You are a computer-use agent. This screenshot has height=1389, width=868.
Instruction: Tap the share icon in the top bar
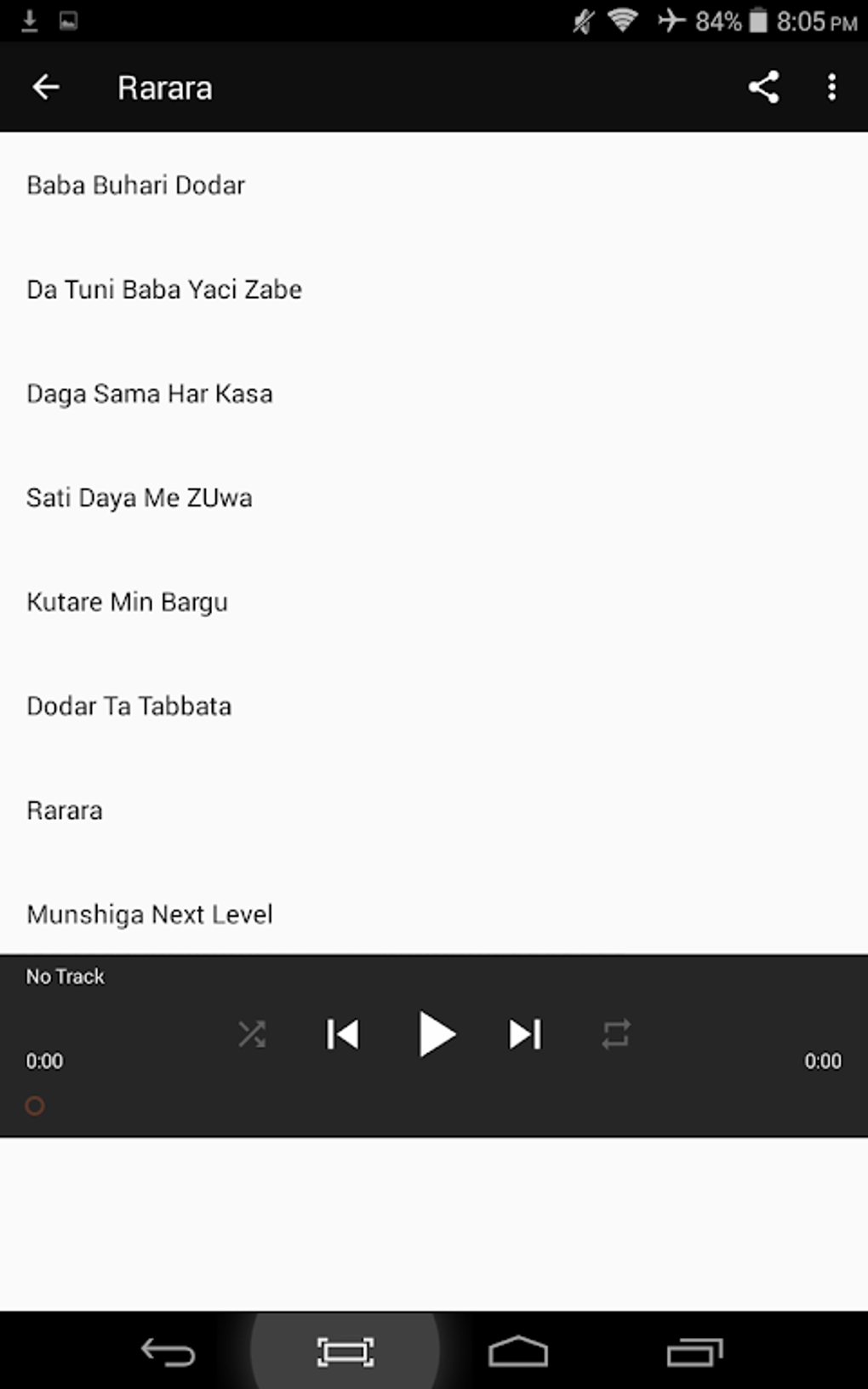(763, 86)
